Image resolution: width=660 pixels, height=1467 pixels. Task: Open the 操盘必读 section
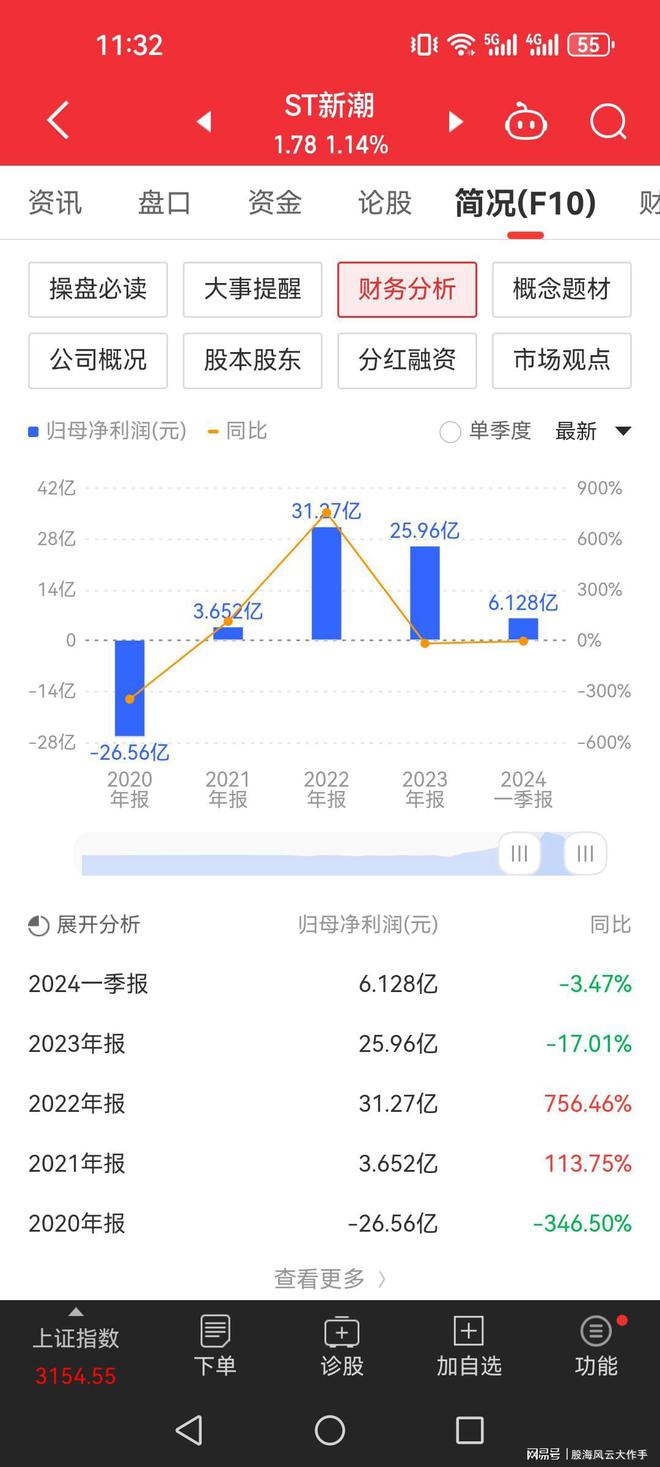[x=98, y=290]
